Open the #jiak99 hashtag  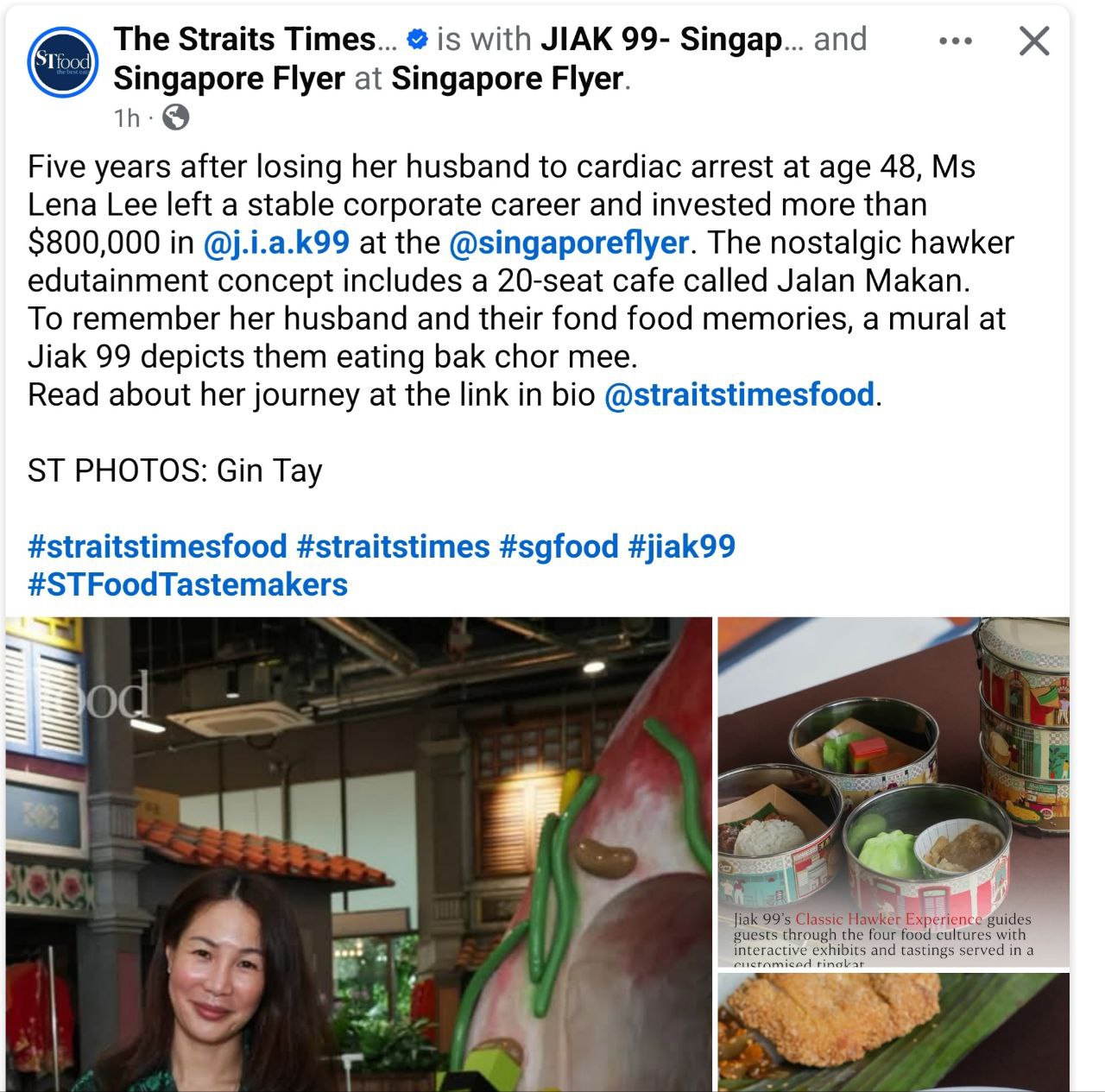681,546
